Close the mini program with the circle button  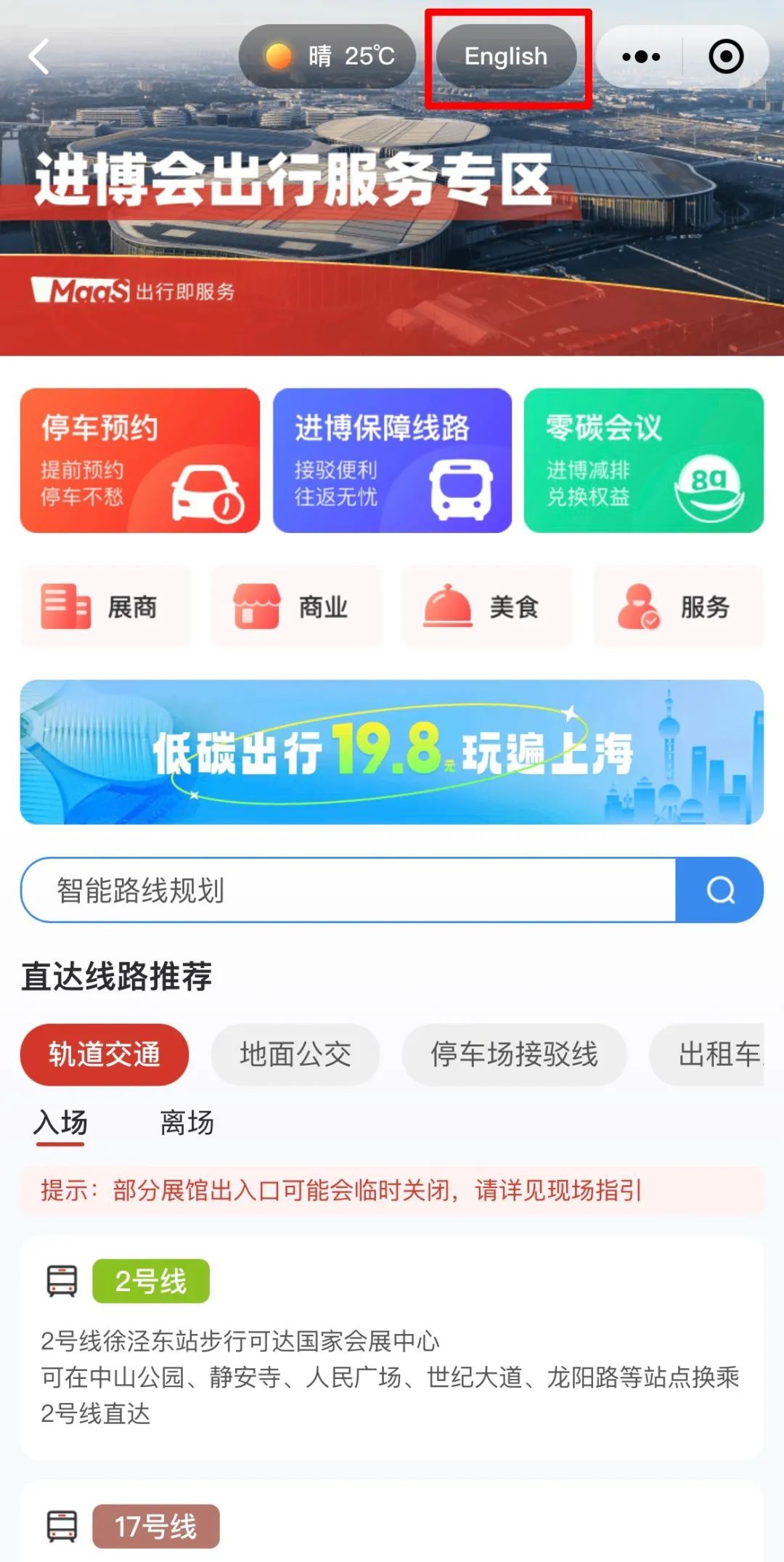[726, 57]
